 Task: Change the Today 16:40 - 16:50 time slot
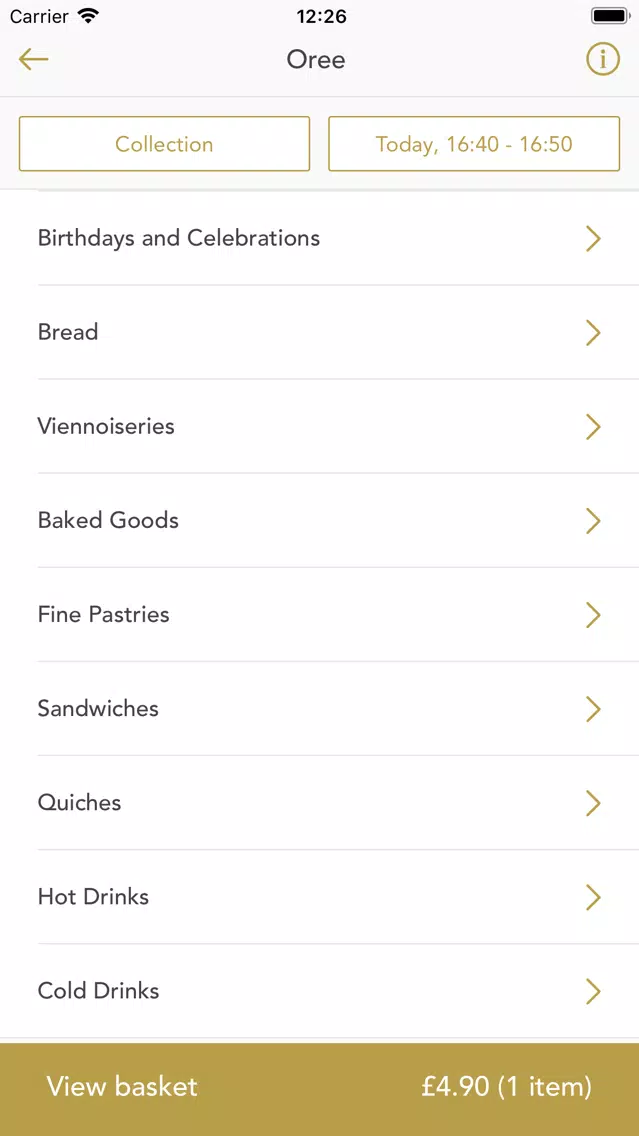(474, 143)
